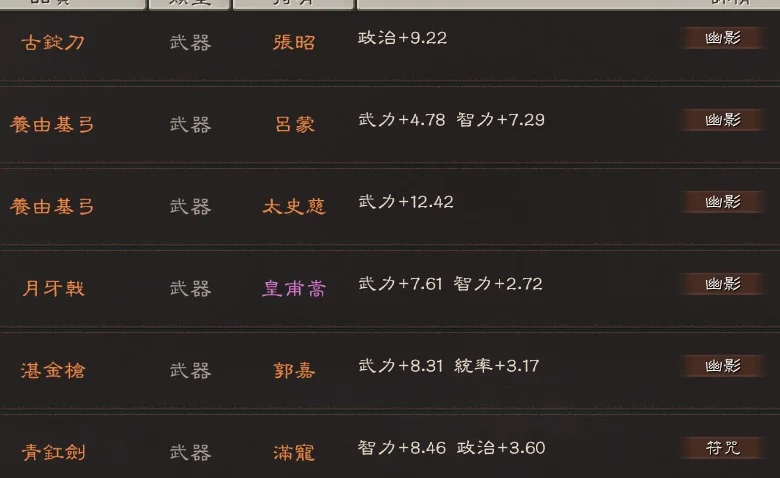Viewport: 780px width, 478px height.
Task: Tap the 幽影 button on 太史慈's 養由基弓 row
Action: (x=722, y=202)
